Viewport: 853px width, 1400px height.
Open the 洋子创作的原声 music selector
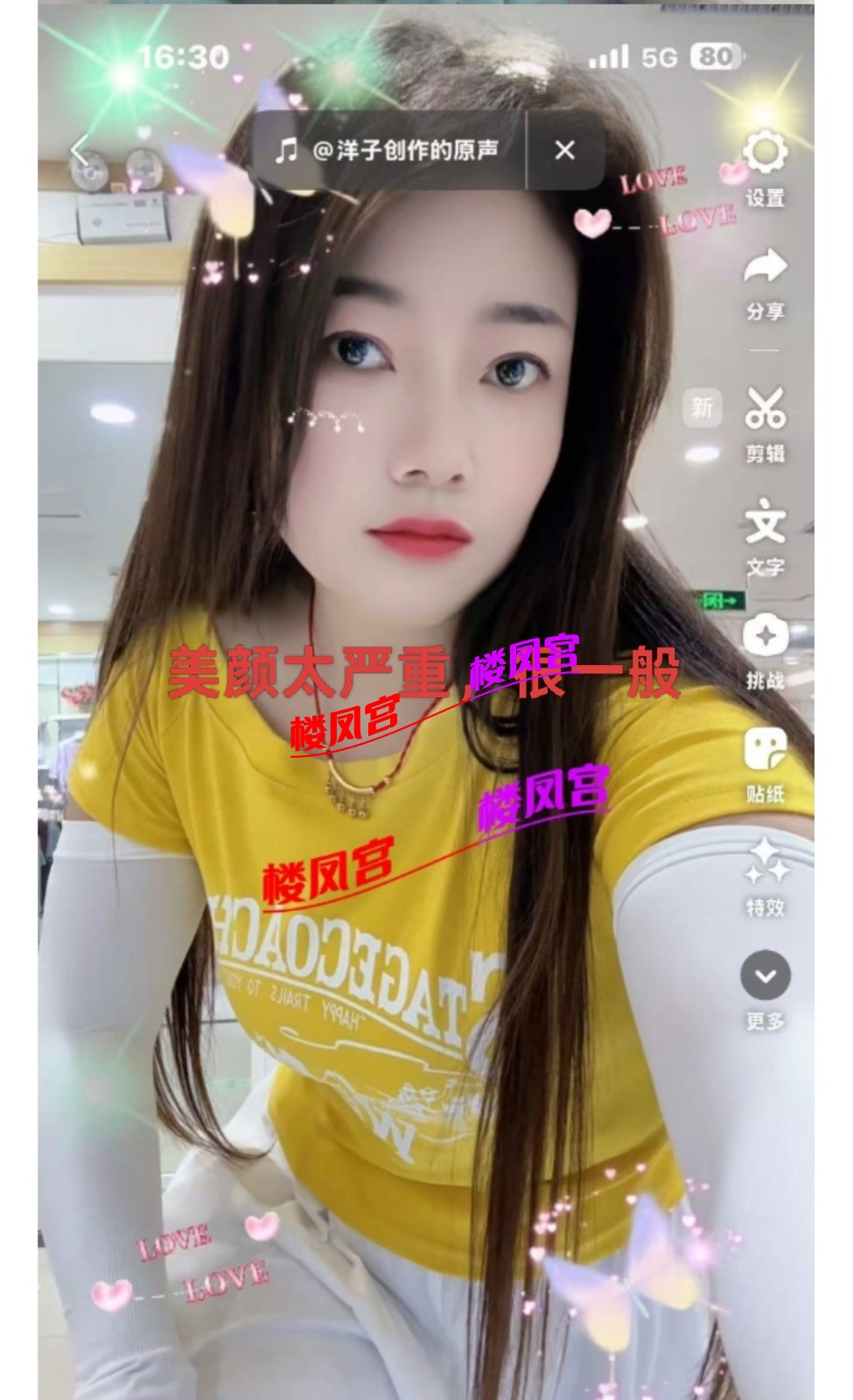[389, 150]
